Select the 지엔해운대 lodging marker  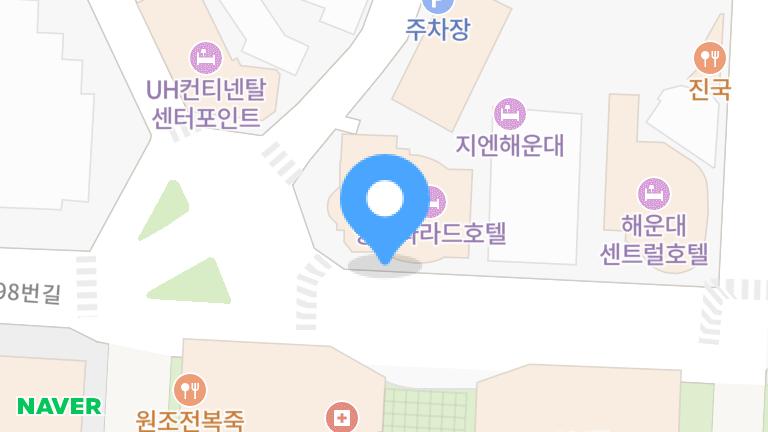pyautogui.click(x=509, y=113)
